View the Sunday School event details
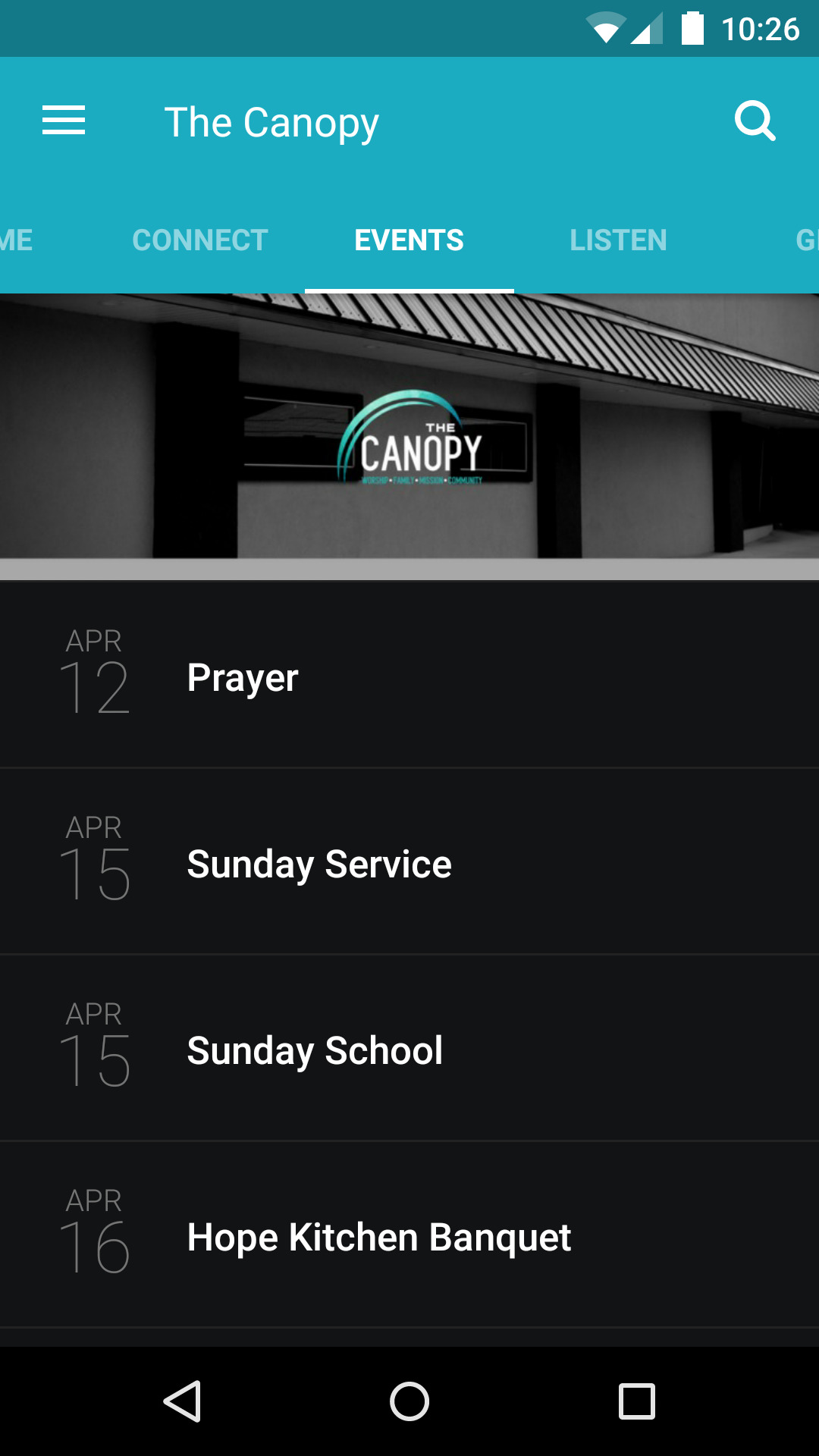The image size is (819, 1456). tap(409, 1050)
